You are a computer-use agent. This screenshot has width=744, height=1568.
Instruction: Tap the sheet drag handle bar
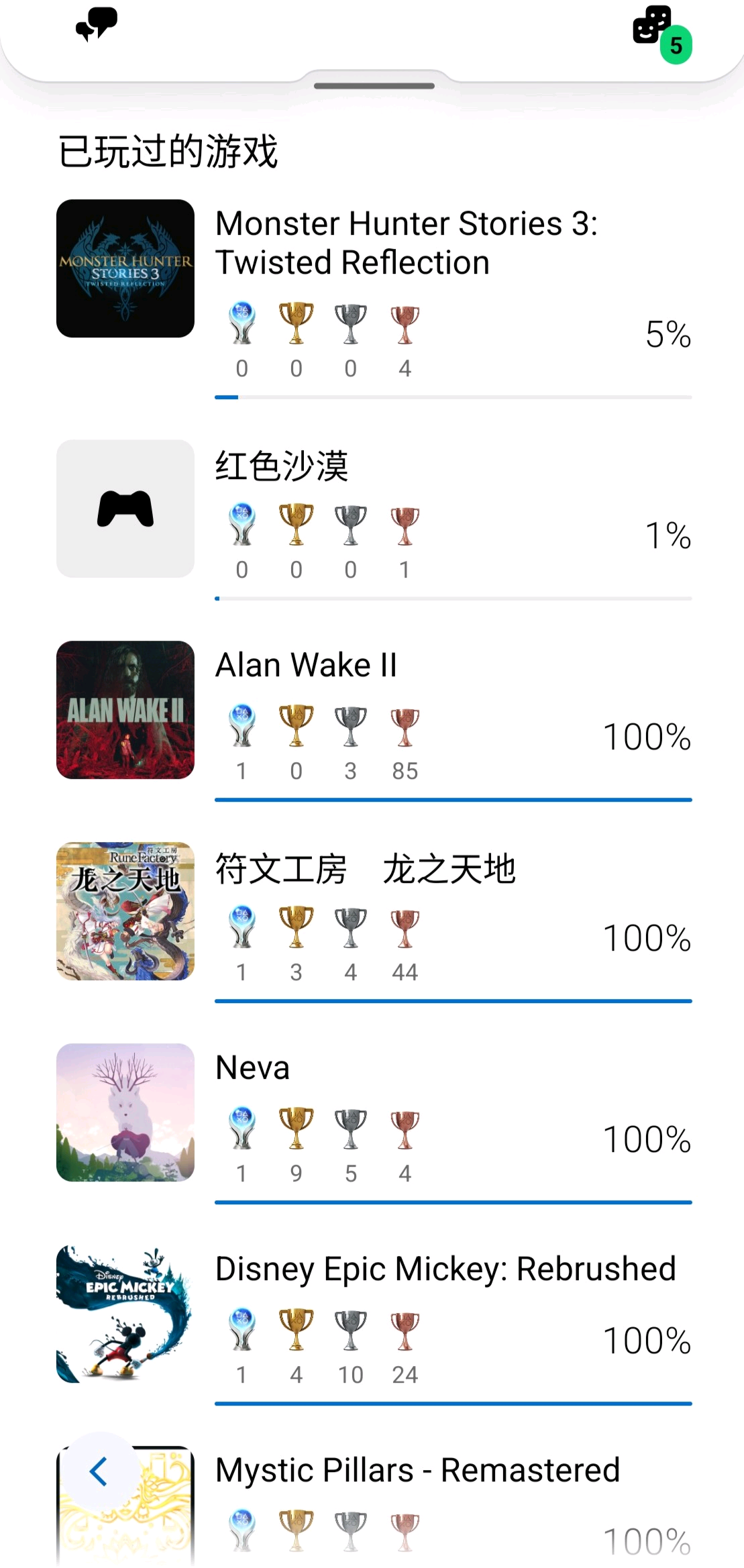point(374,86)
